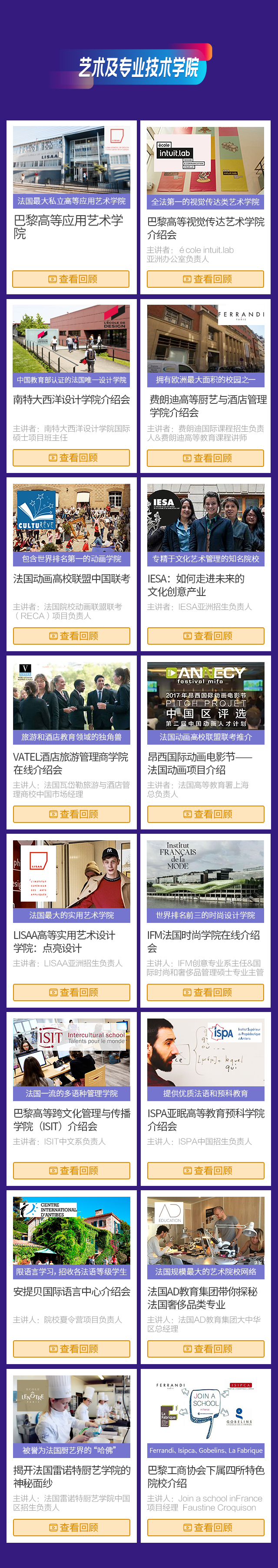Open 查看回顾 under 安提贝国际语言中心介绍会
The image size is (278, 1568).
coord(71,1349)
